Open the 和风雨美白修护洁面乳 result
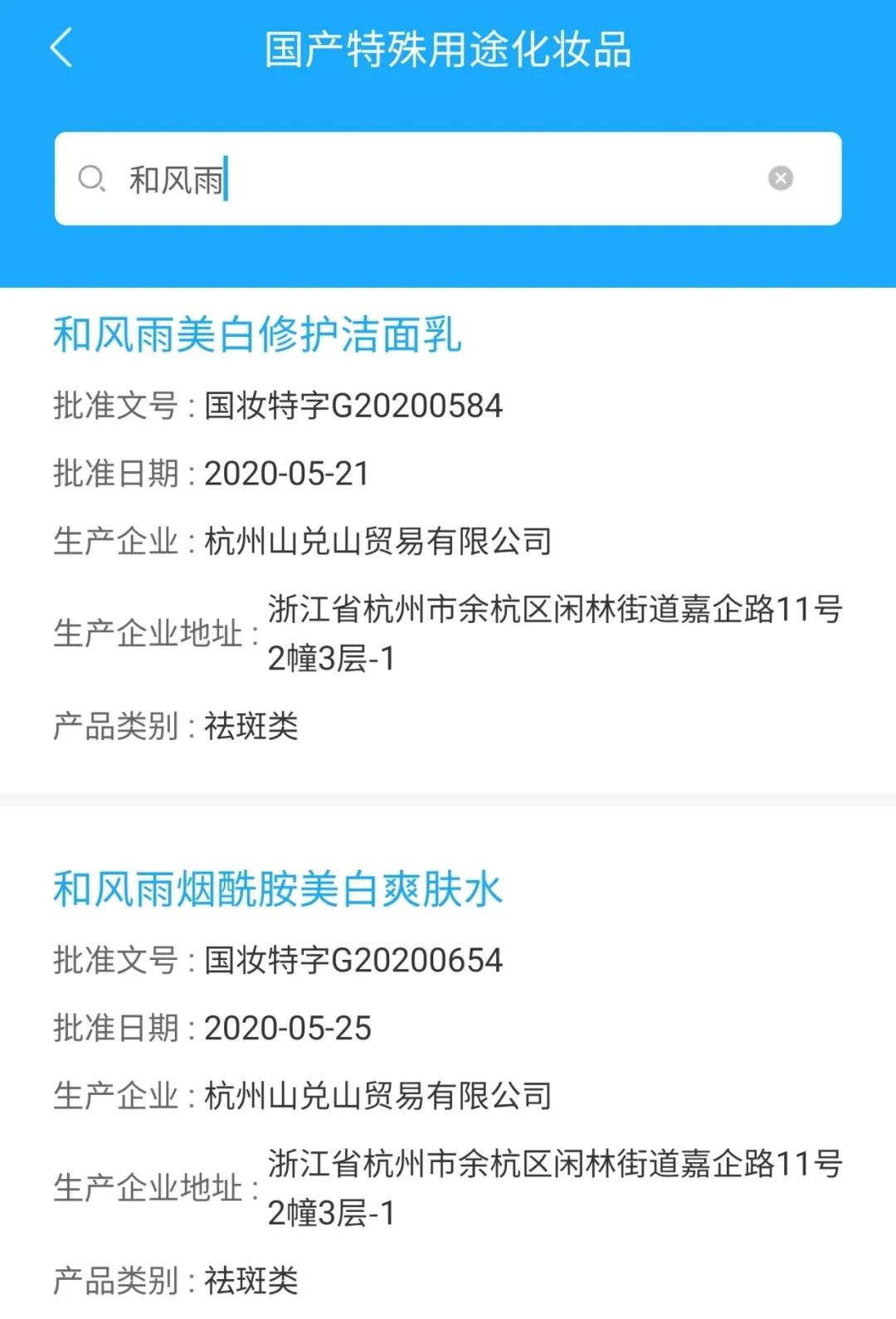 (x=257, y=335)
